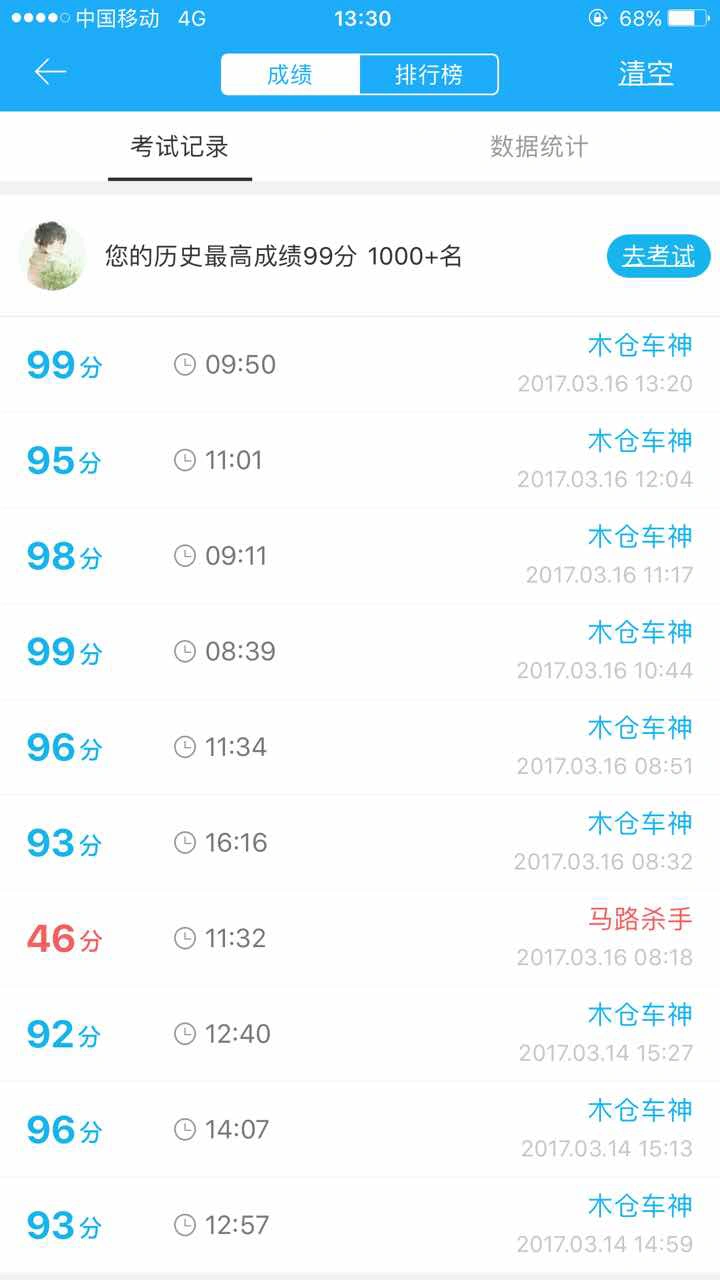The image size is (720, 1280).
Task: Open the exam record dated 2017.03.16 13:20
Action: coord(360,365)
